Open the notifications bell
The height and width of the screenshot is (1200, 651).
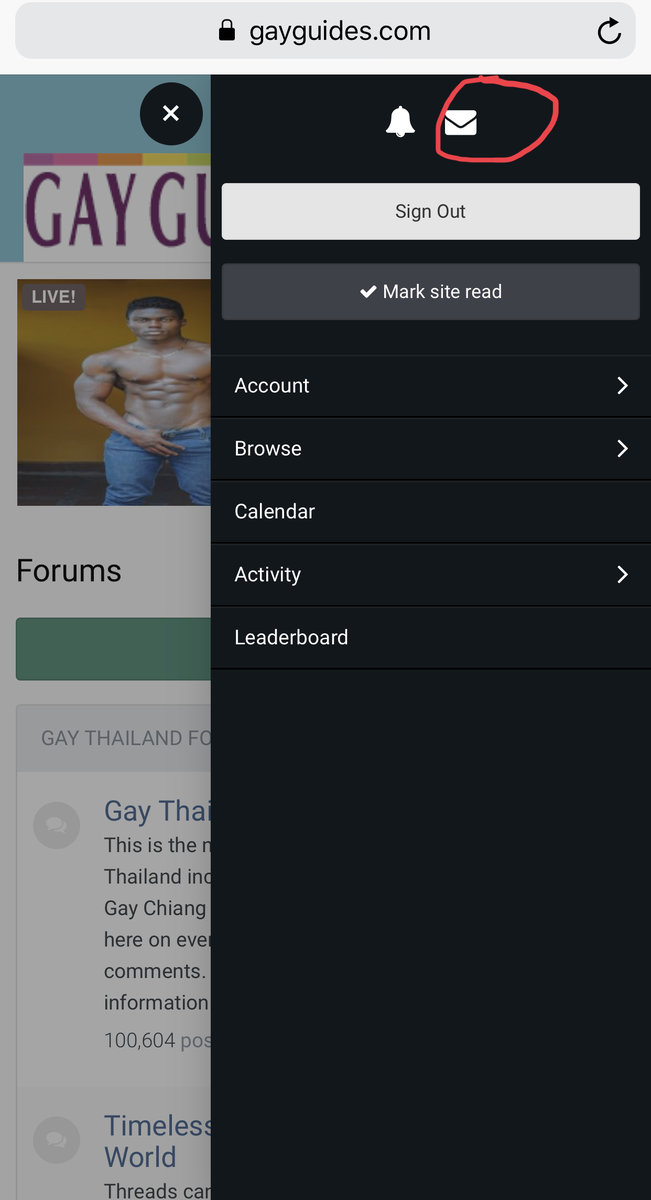point(400,122)
